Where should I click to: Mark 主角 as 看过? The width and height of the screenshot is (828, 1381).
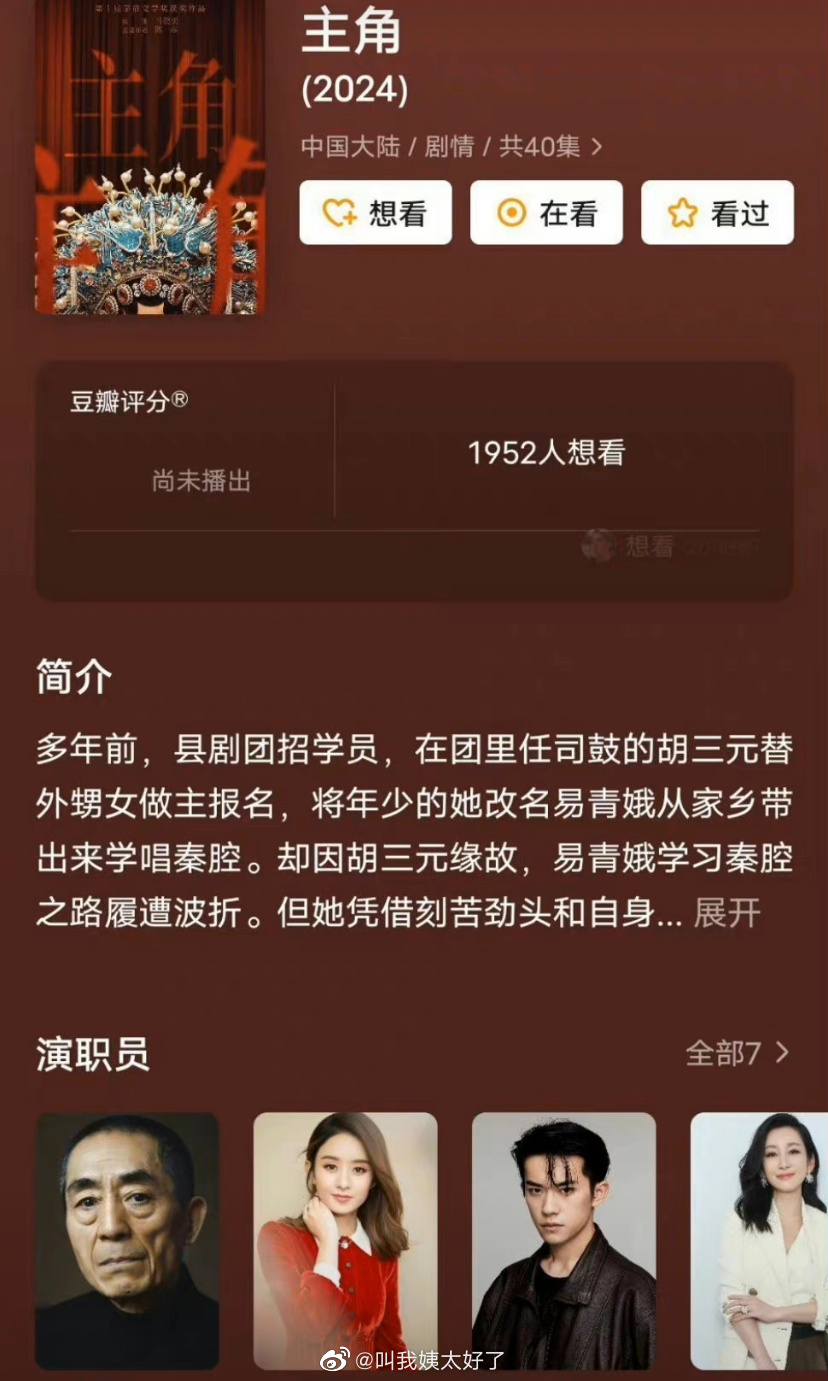coord(717,212)
